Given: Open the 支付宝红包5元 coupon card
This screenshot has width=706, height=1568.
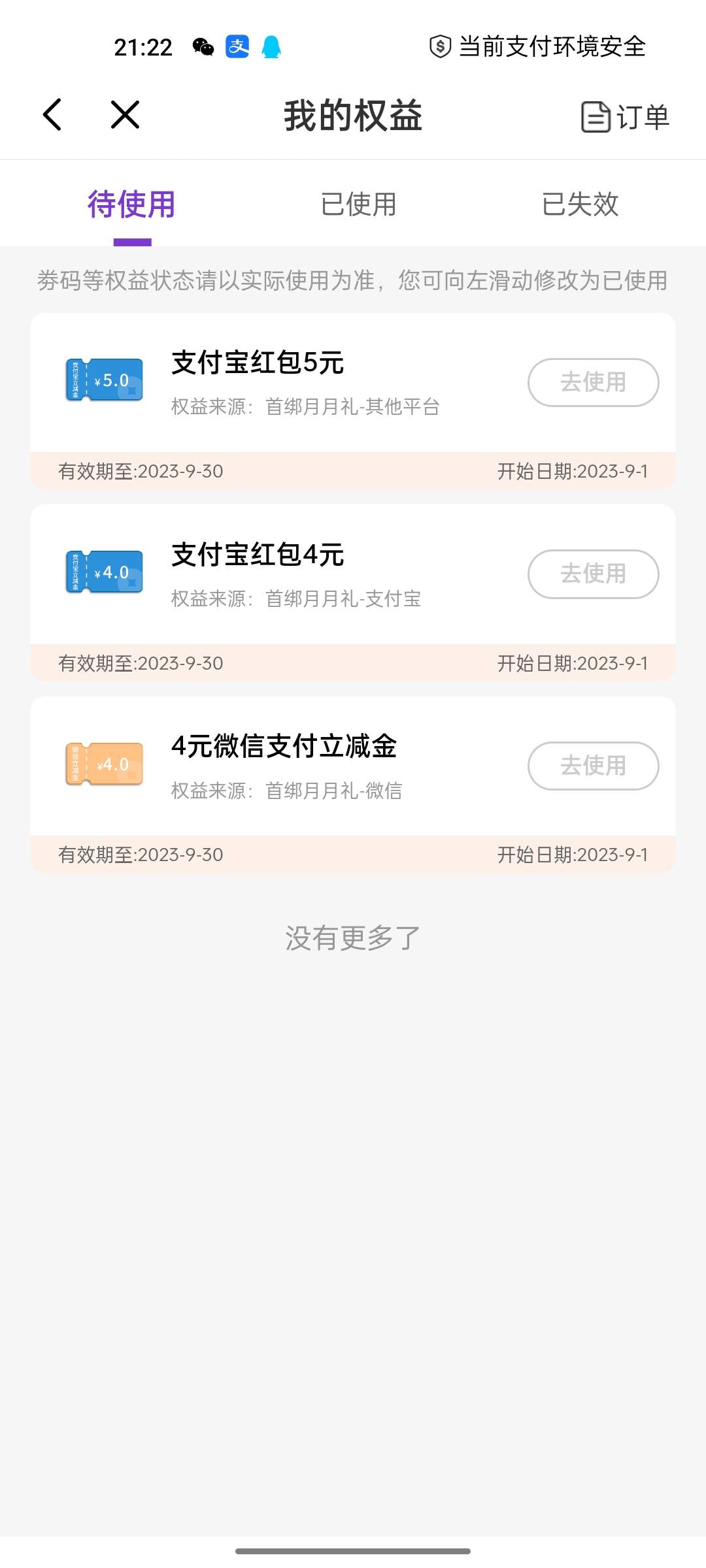Looking at the screenshot, I should pos(353,400).
